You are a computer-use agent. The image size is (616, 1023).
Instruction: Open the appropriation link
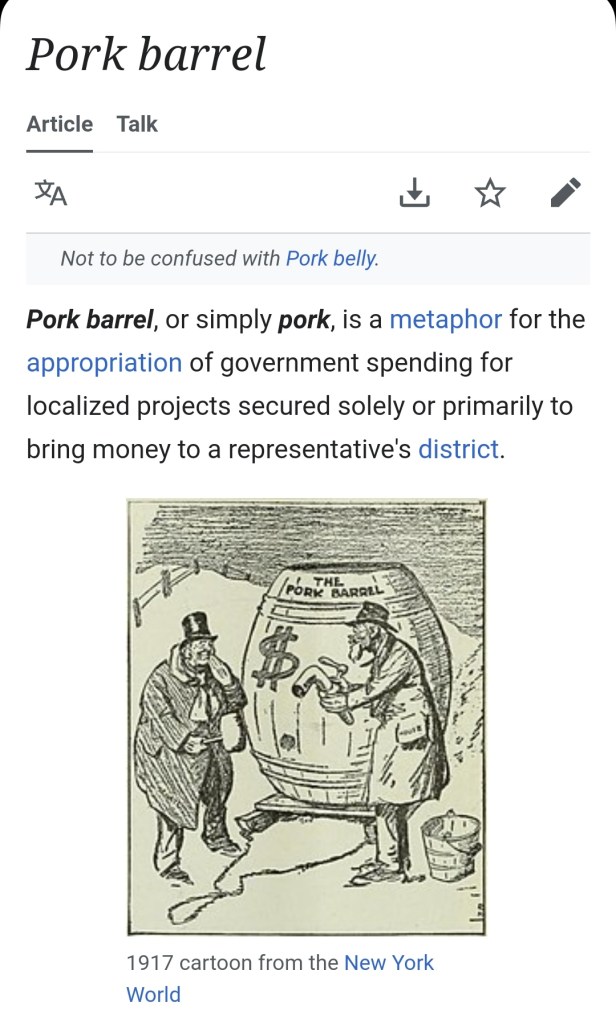[104, 362]
